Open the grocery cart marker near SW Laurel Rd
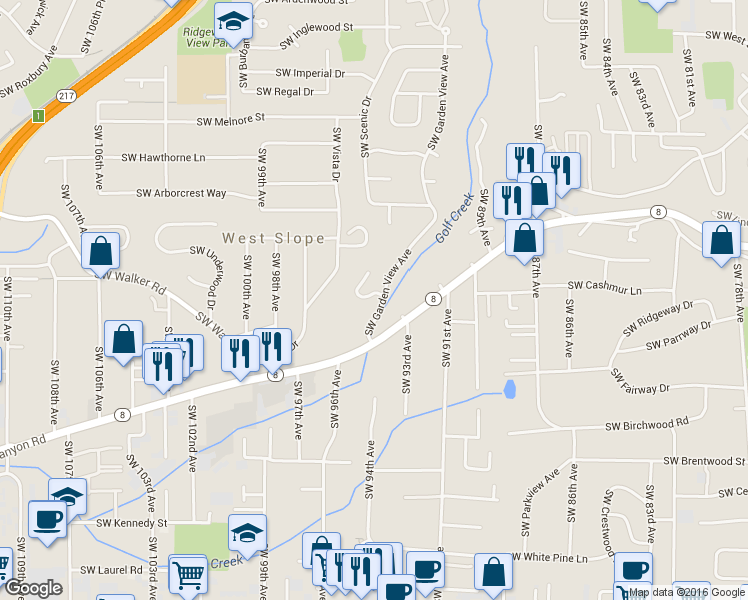748x600 pixels. (187, 575)
